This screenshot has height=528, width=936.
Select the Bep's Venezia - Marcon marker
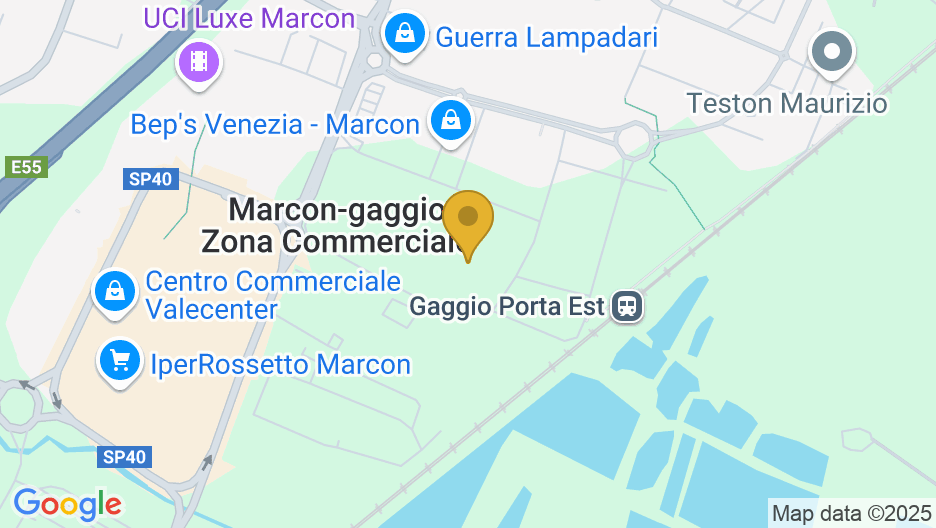tap(451, 120)
